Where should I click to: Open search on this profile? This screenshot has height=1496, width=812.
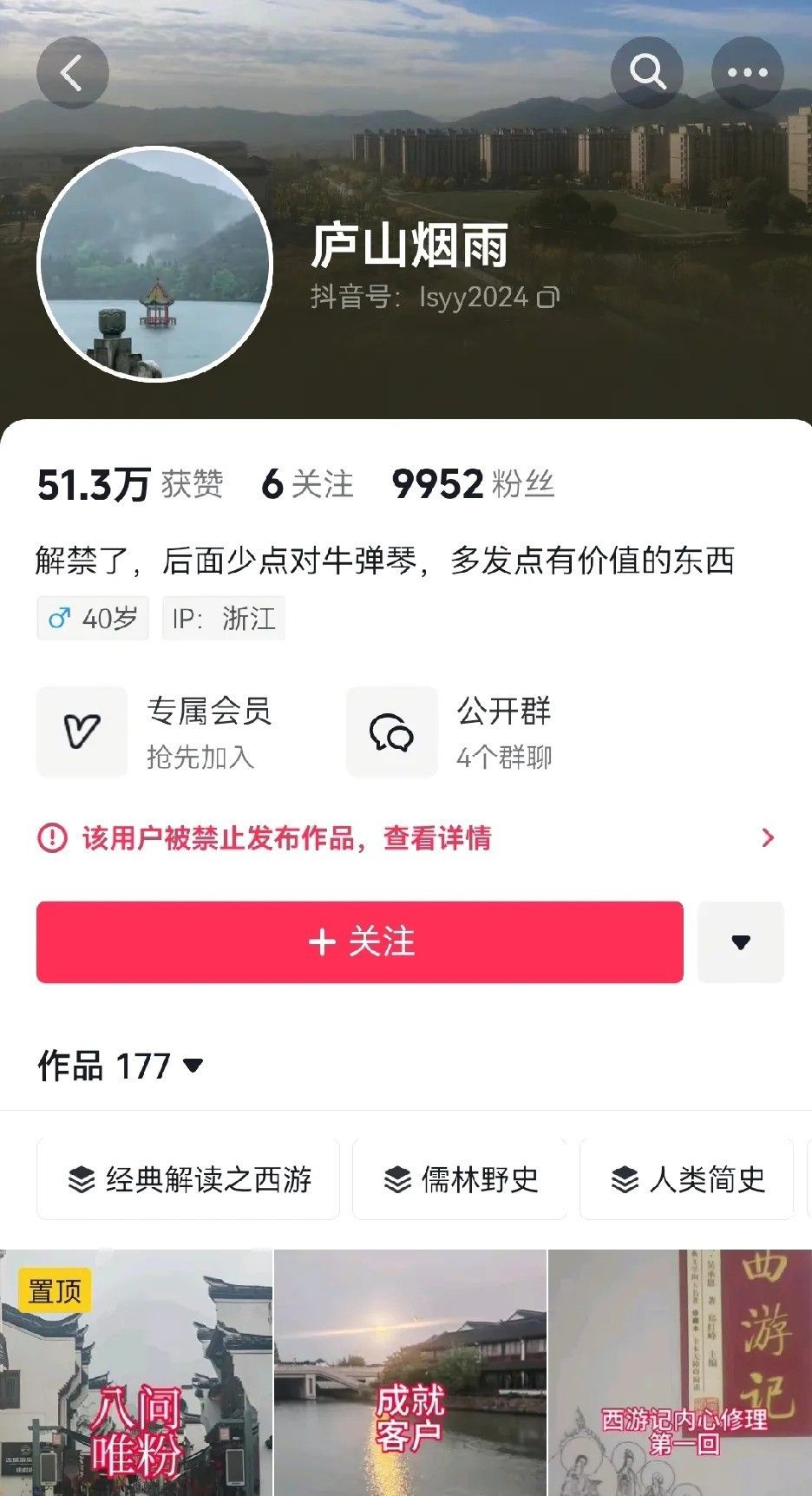coord(647,74)
